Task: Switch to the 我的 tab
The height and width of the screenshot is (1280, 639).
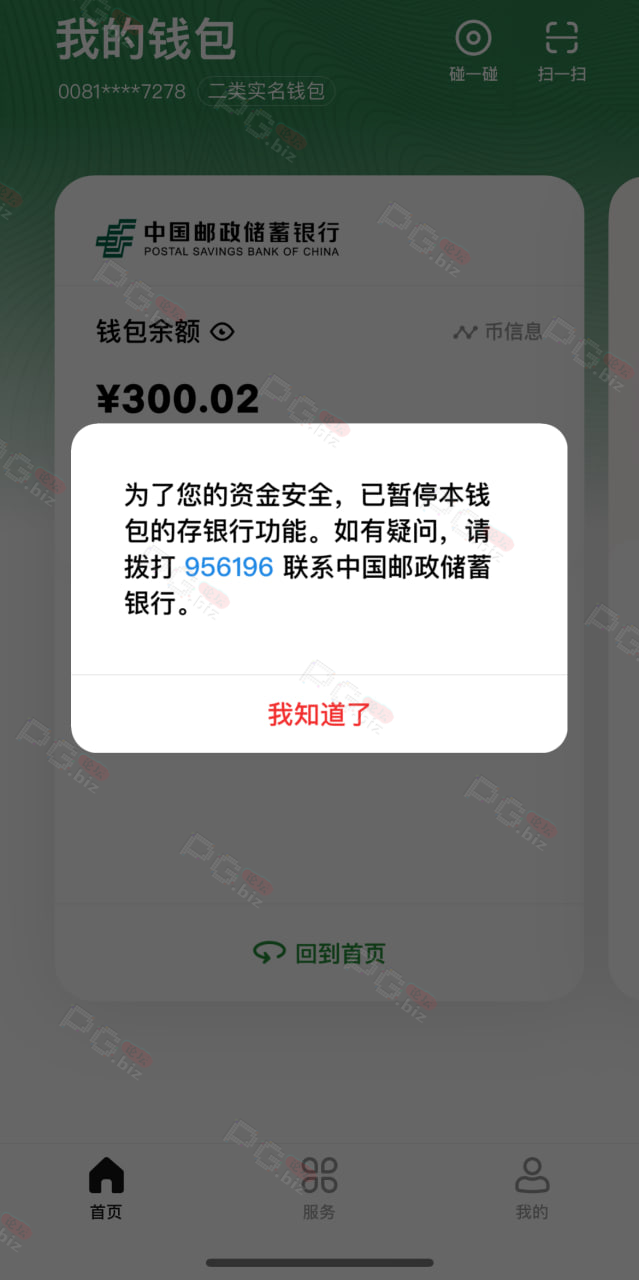Action: coord(532,1188)
